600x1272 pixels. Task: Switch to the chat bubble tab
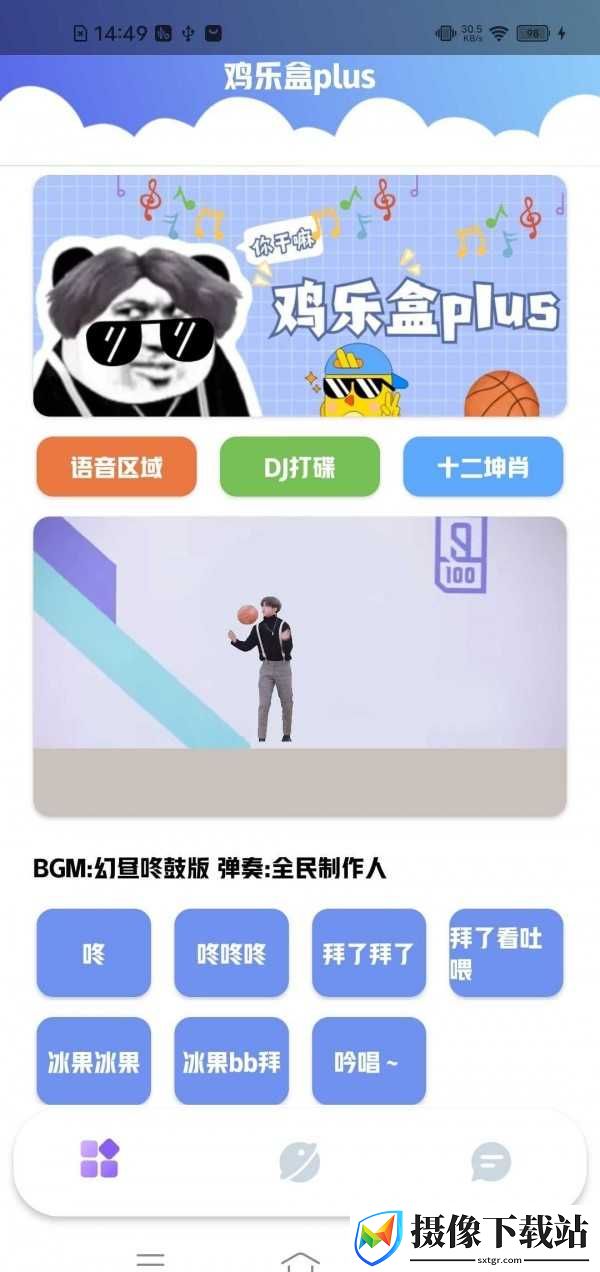point(491,1162)
